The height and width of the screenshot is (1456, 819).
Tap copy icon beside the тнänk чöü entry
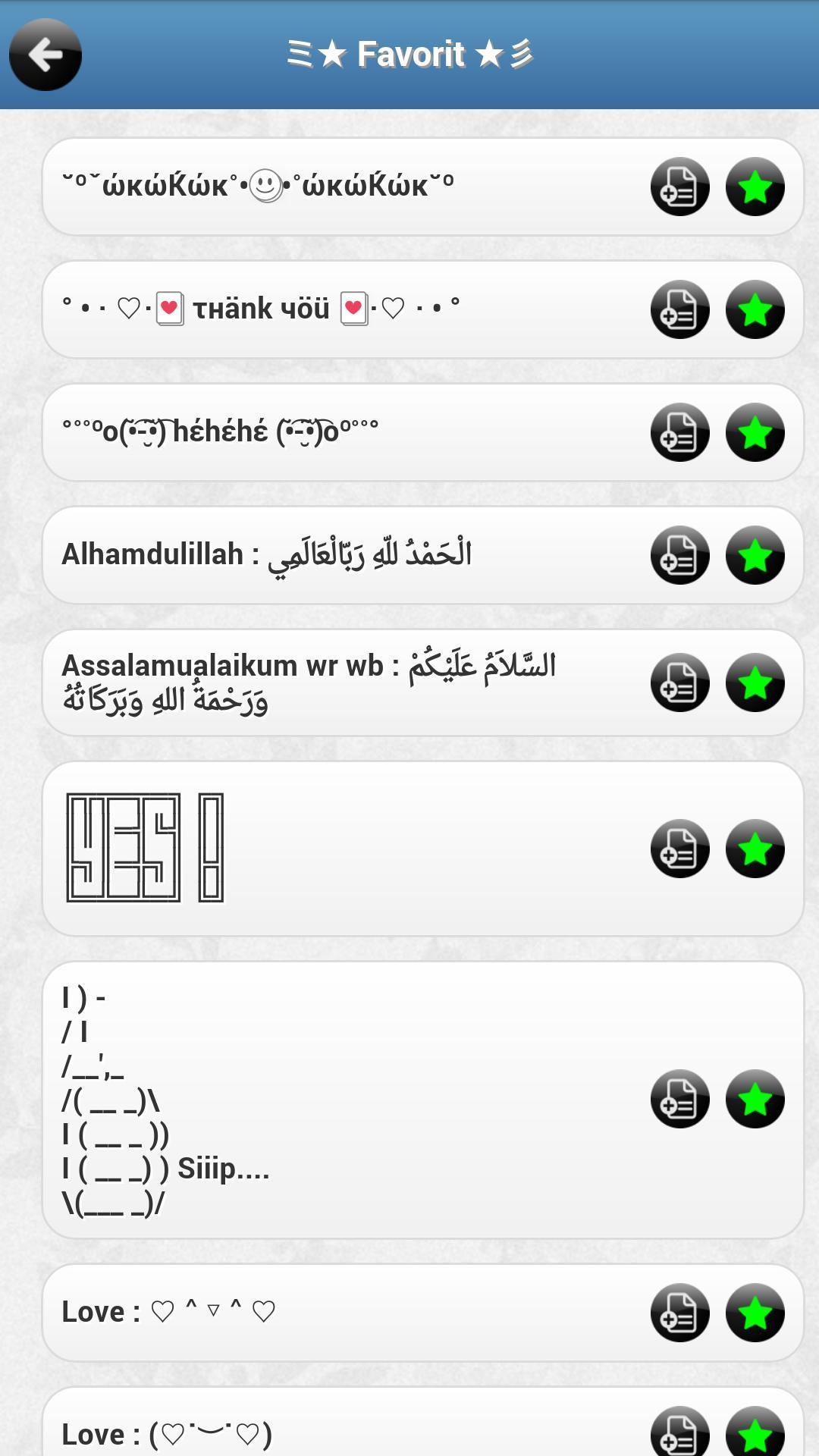click(679, 309)
